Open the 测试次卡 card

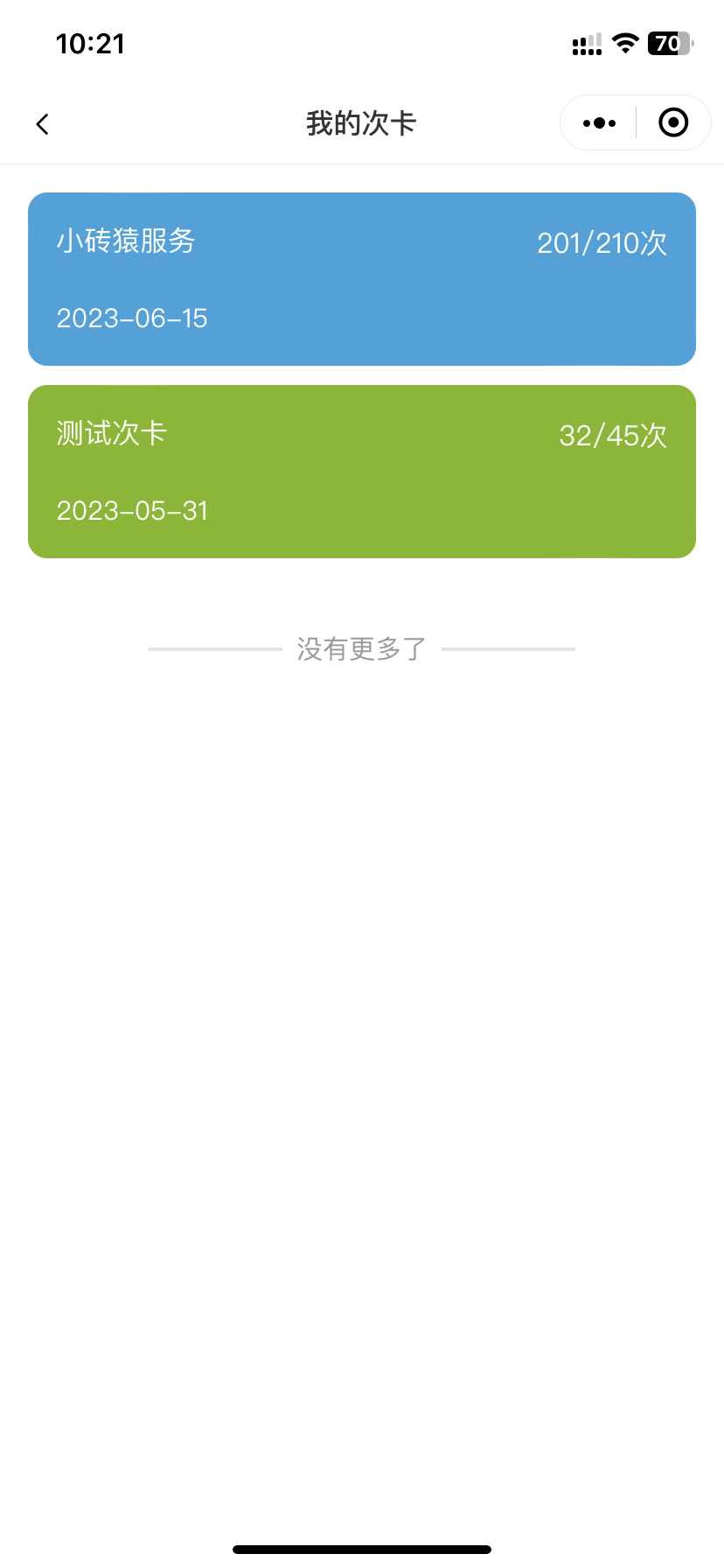[362, 472]
